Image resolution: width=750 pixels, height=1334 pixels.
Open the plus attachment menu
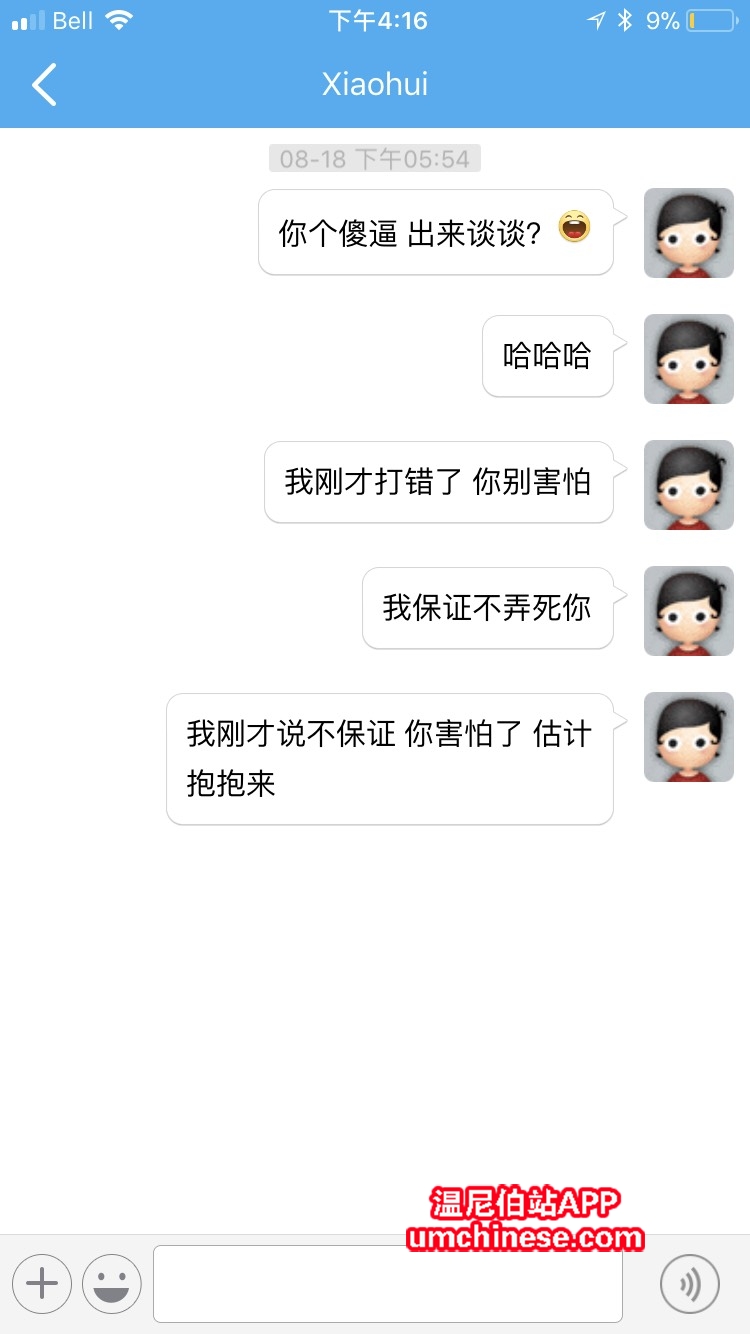(42, 1283)
